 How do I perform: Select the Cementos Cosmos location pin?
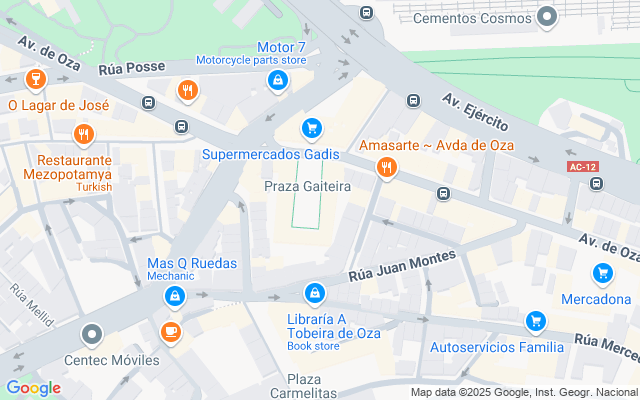547,17
